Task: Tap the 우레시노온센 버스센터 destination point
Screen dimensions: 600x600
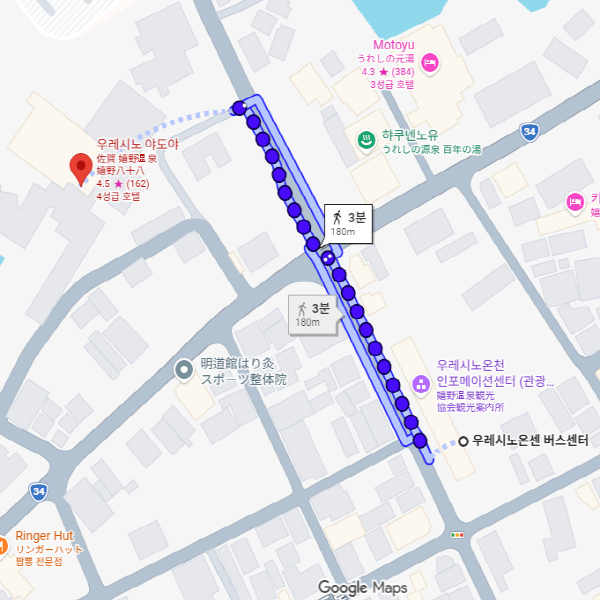Action: click(463, 441)
